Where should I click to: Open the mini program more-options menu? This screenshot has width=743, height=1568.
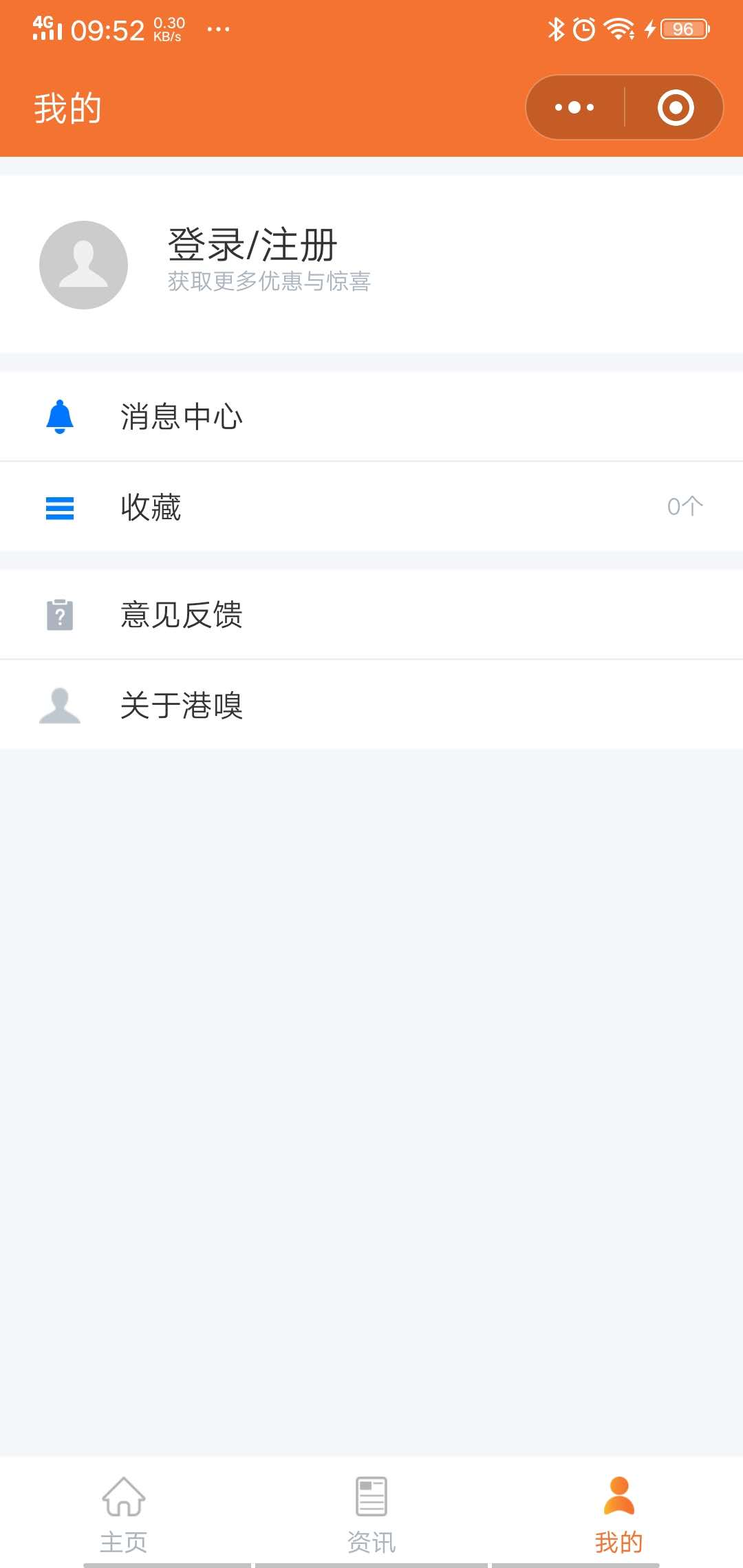574,107
